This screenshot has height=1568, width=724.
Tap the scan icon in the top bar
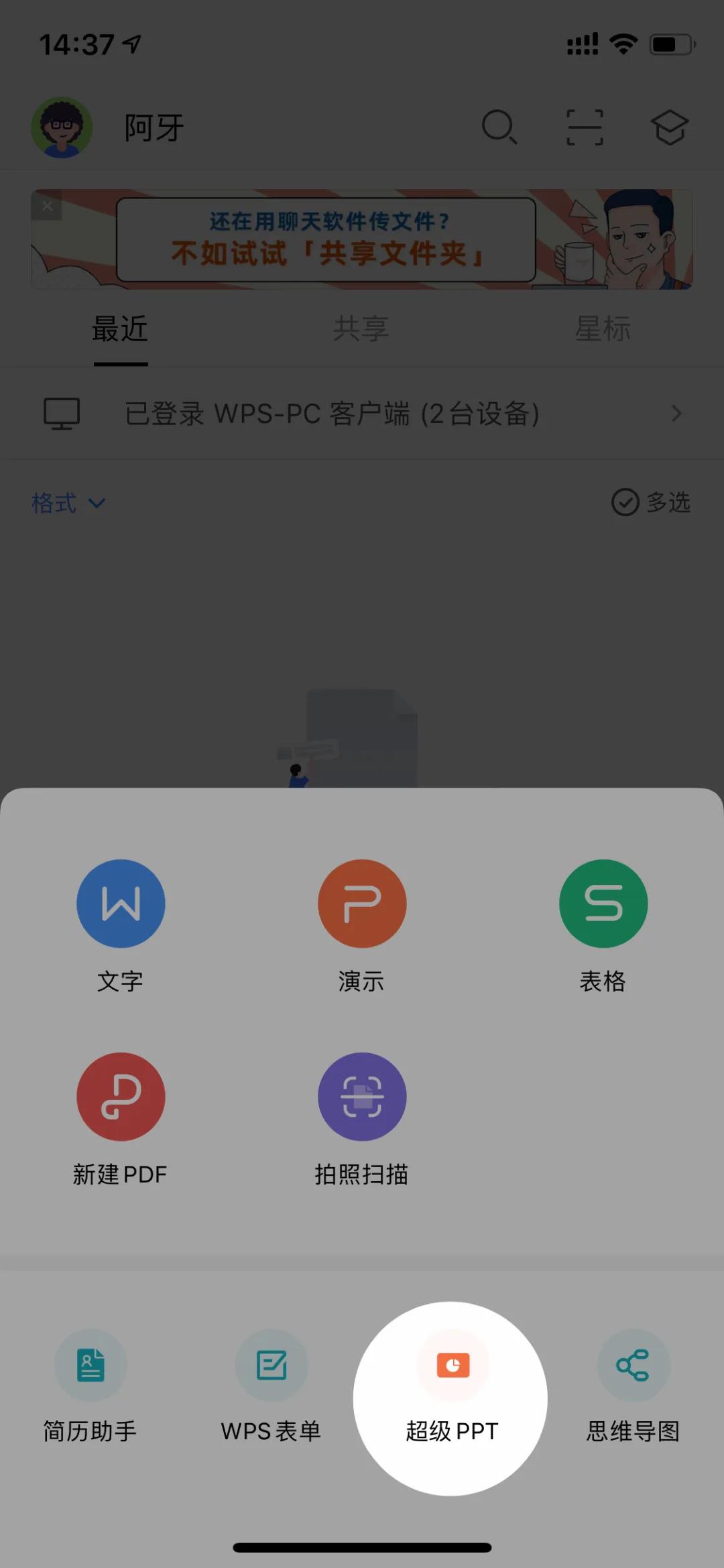click(x=585, y=127)
